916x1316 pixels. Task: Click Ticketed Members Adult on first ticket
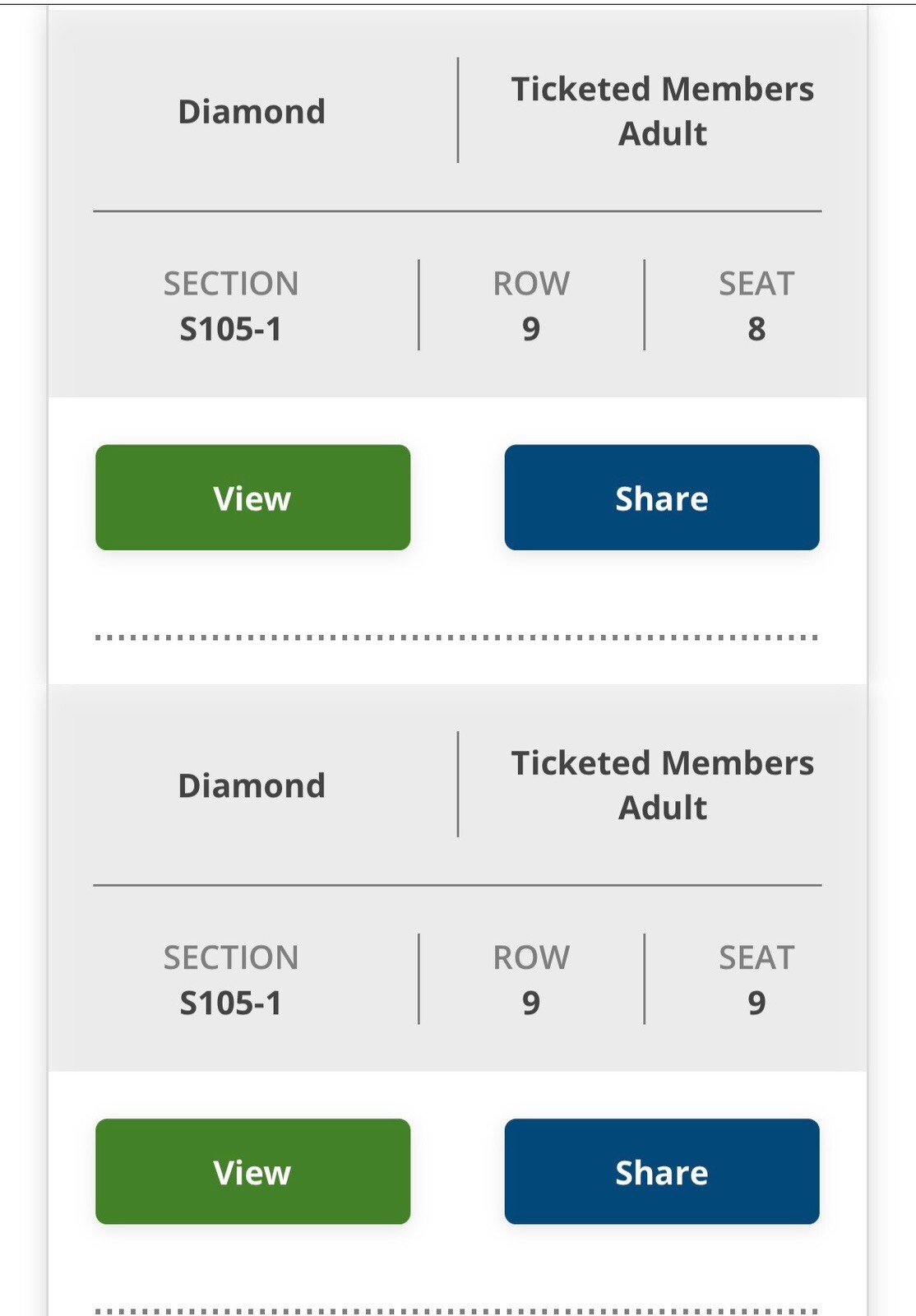tap(663, 110)
